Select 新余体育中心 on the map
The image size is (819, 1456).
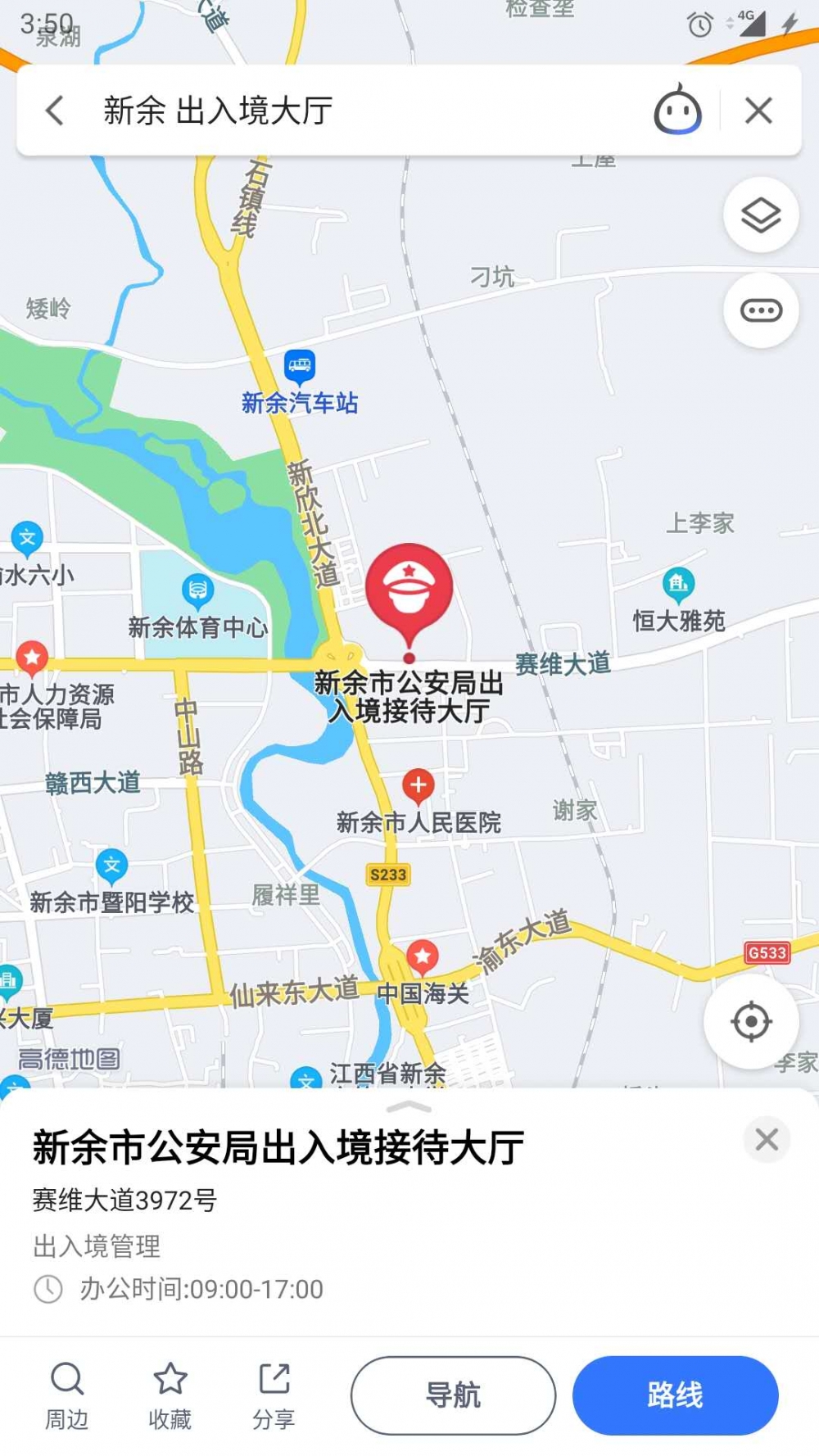(197, 590)
